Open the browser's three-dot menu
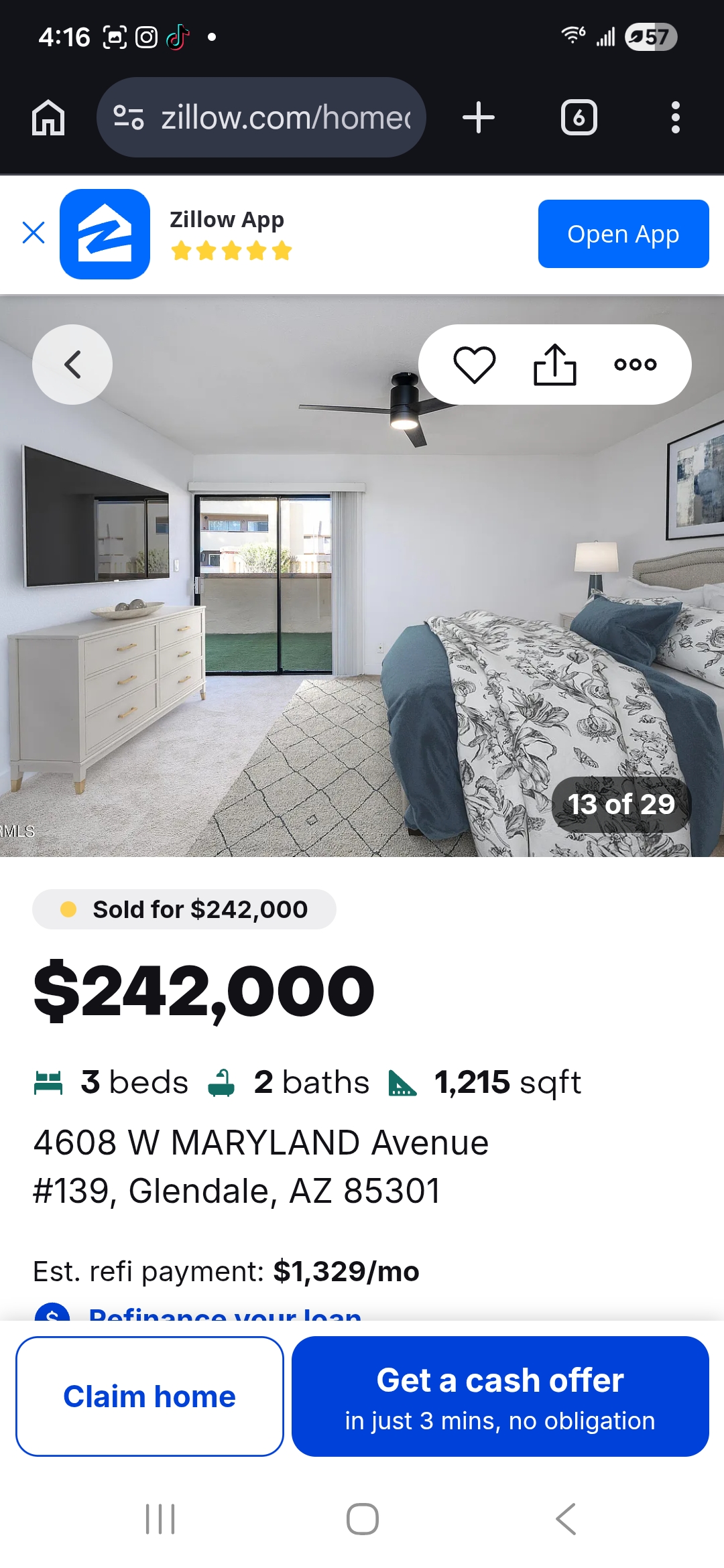The width and height of the screenshot is (724, 1568). pyautogui.click(x=675, y=118)
